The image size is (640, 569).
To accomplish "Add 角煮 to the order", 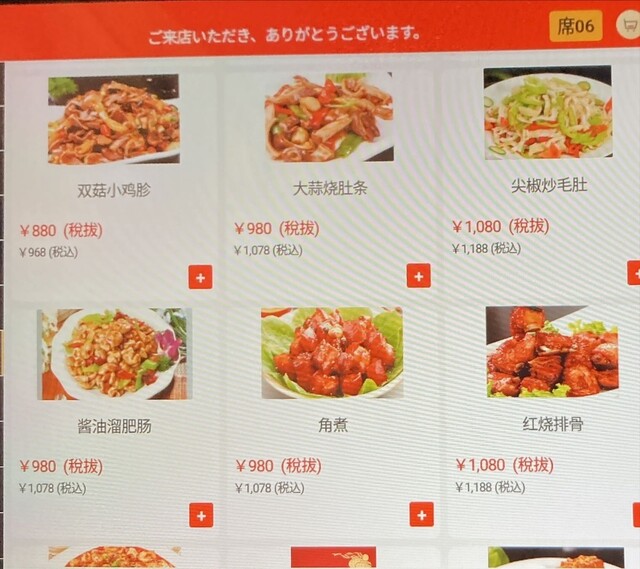I will pos(421,514).
